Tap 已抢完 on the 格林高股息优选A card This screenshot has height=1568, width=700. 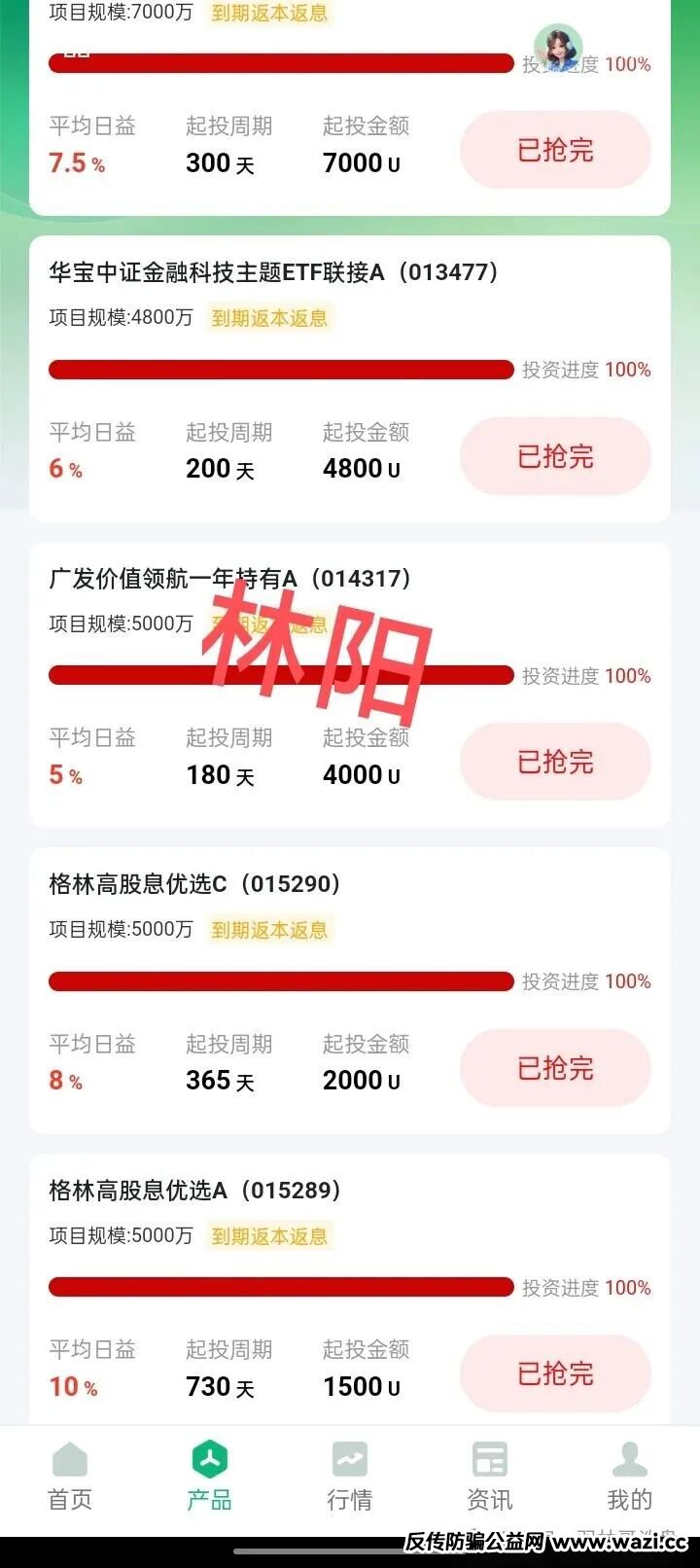555,1373
